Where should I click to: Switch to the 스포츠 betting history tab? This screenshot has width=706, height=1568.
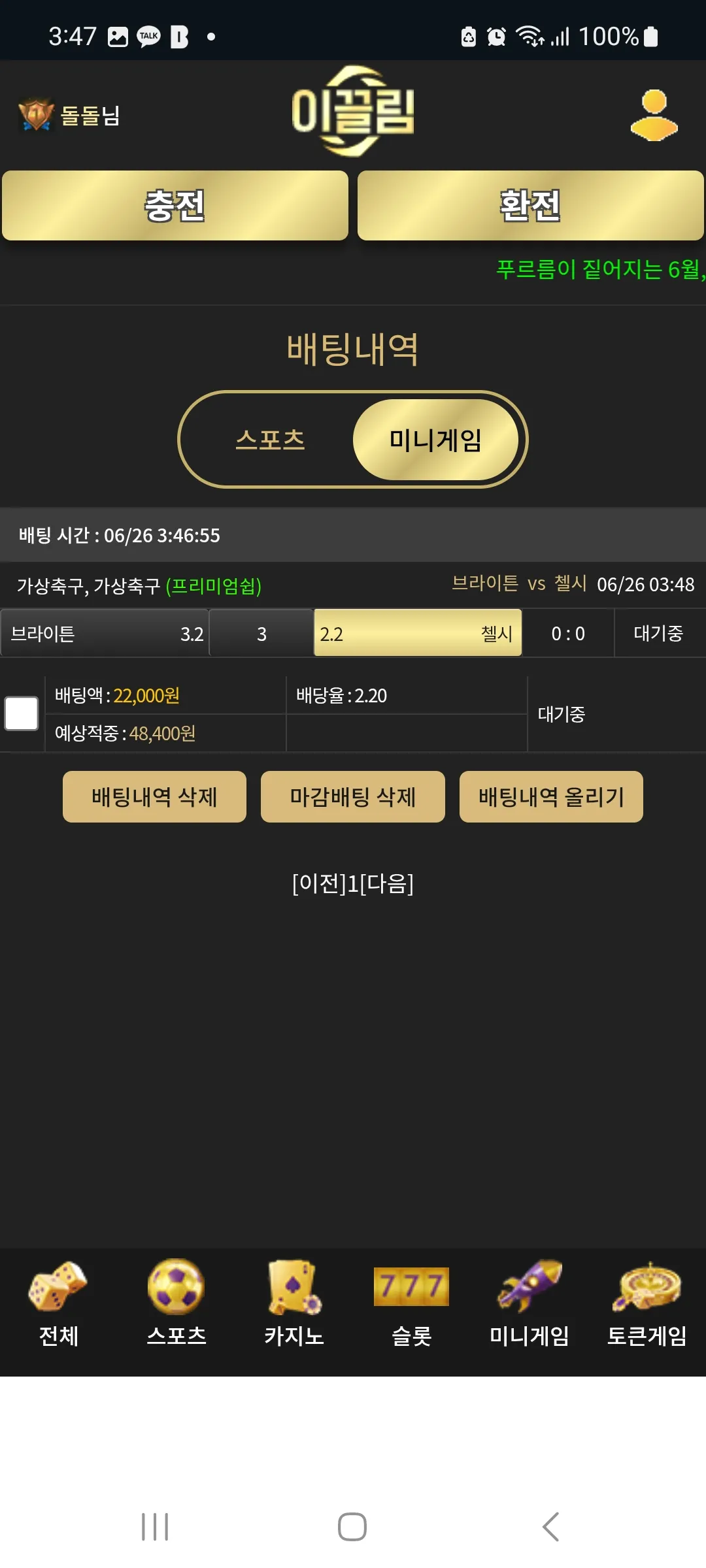(270, 440)
